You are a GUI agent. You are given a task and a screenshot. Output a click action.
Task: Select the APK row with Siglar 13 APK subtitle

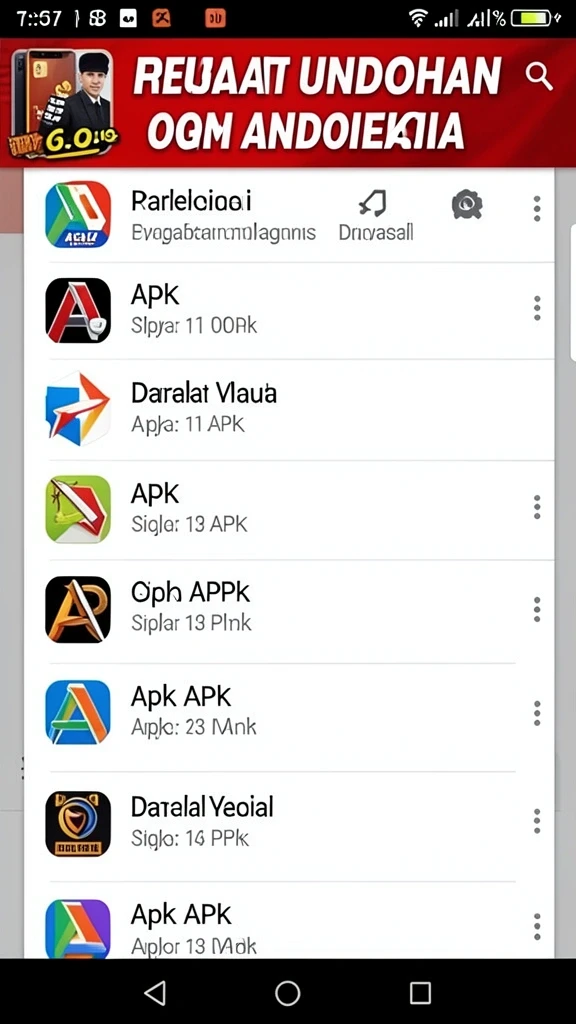tap(289, 509)
